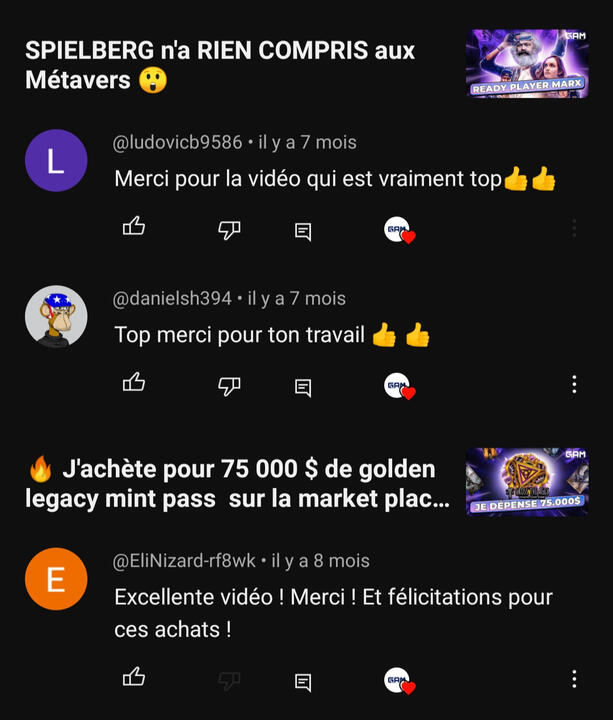Image resolution: width=613 pixels, height=720 pixels.
Task: Dislike the comment from @ludovicb9586
Action: point(229,230)
